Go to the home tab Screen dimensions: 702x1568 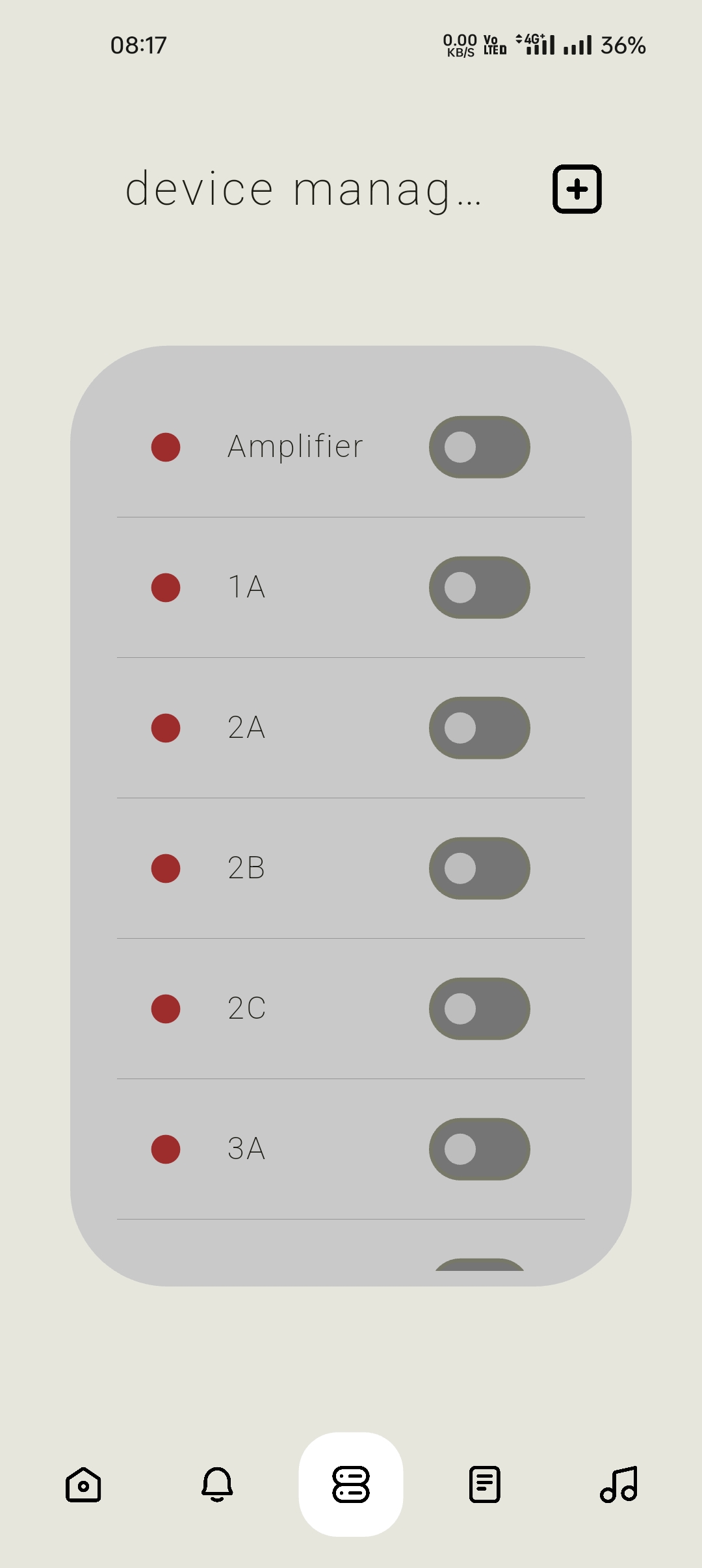coord(83,1485)
